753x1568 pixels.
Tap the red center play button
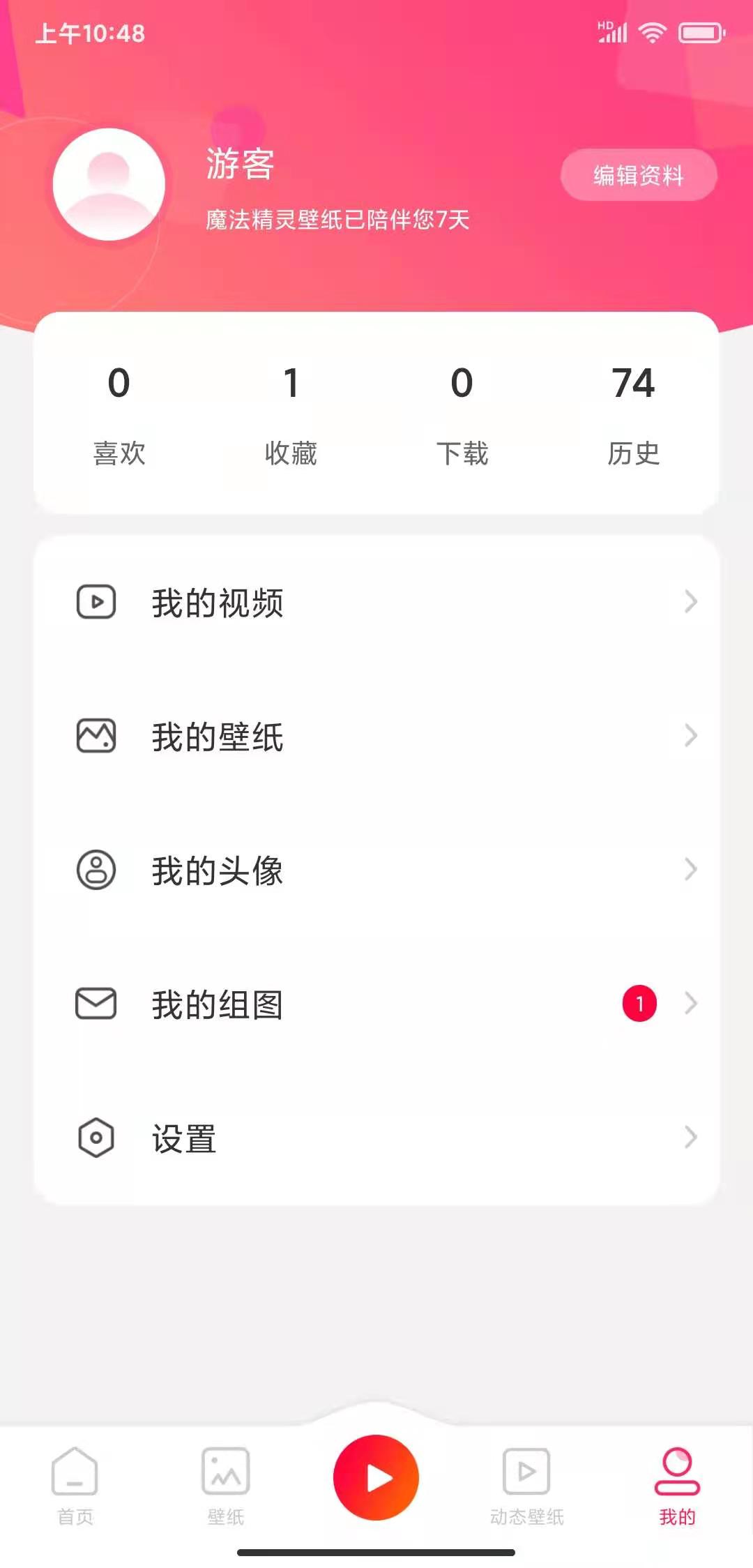tap(376, 1477)
